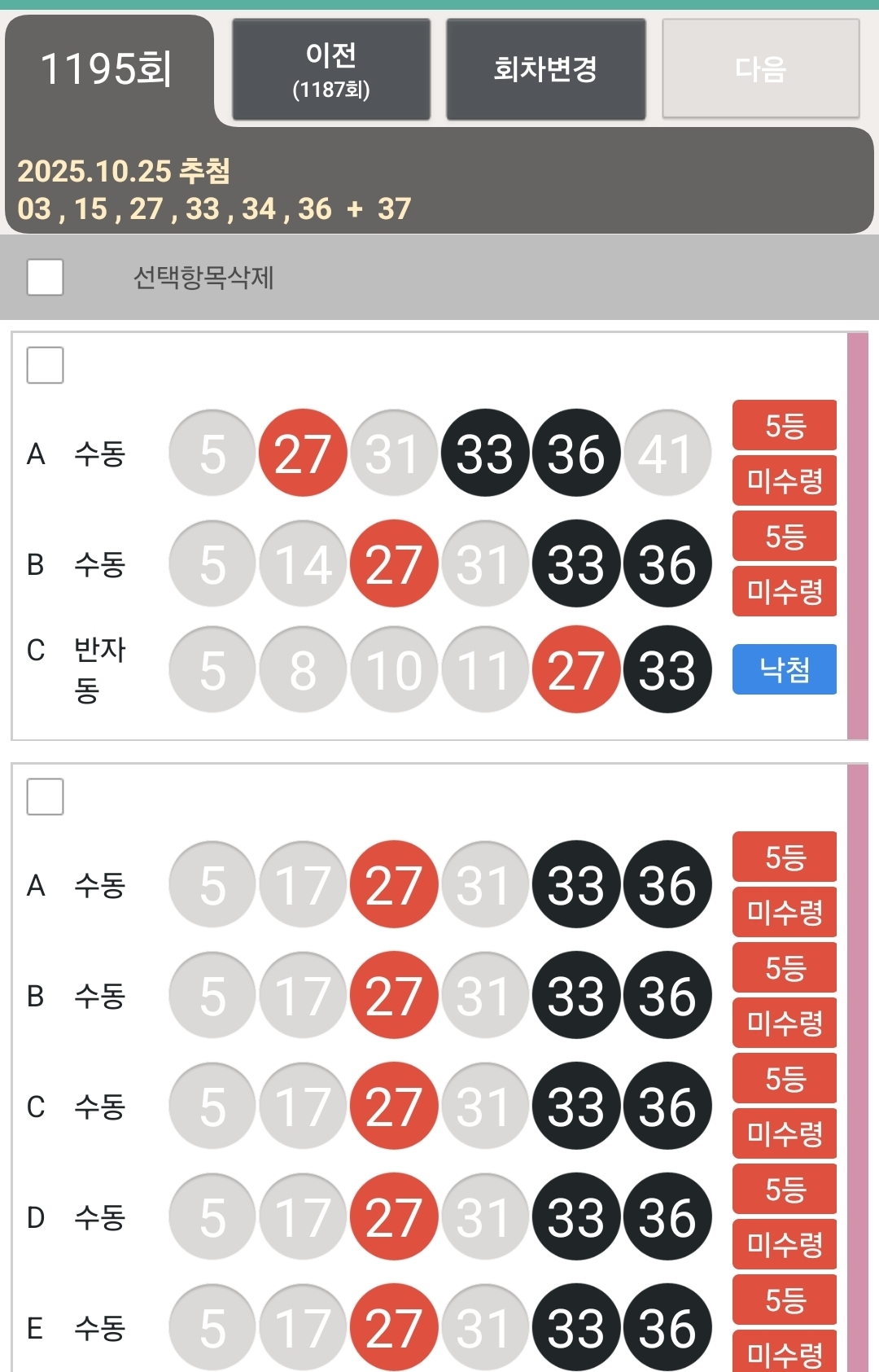Select the second ticket card's checkbox
The height and width of the screenshot is (1372, 879).
point(46,796)
